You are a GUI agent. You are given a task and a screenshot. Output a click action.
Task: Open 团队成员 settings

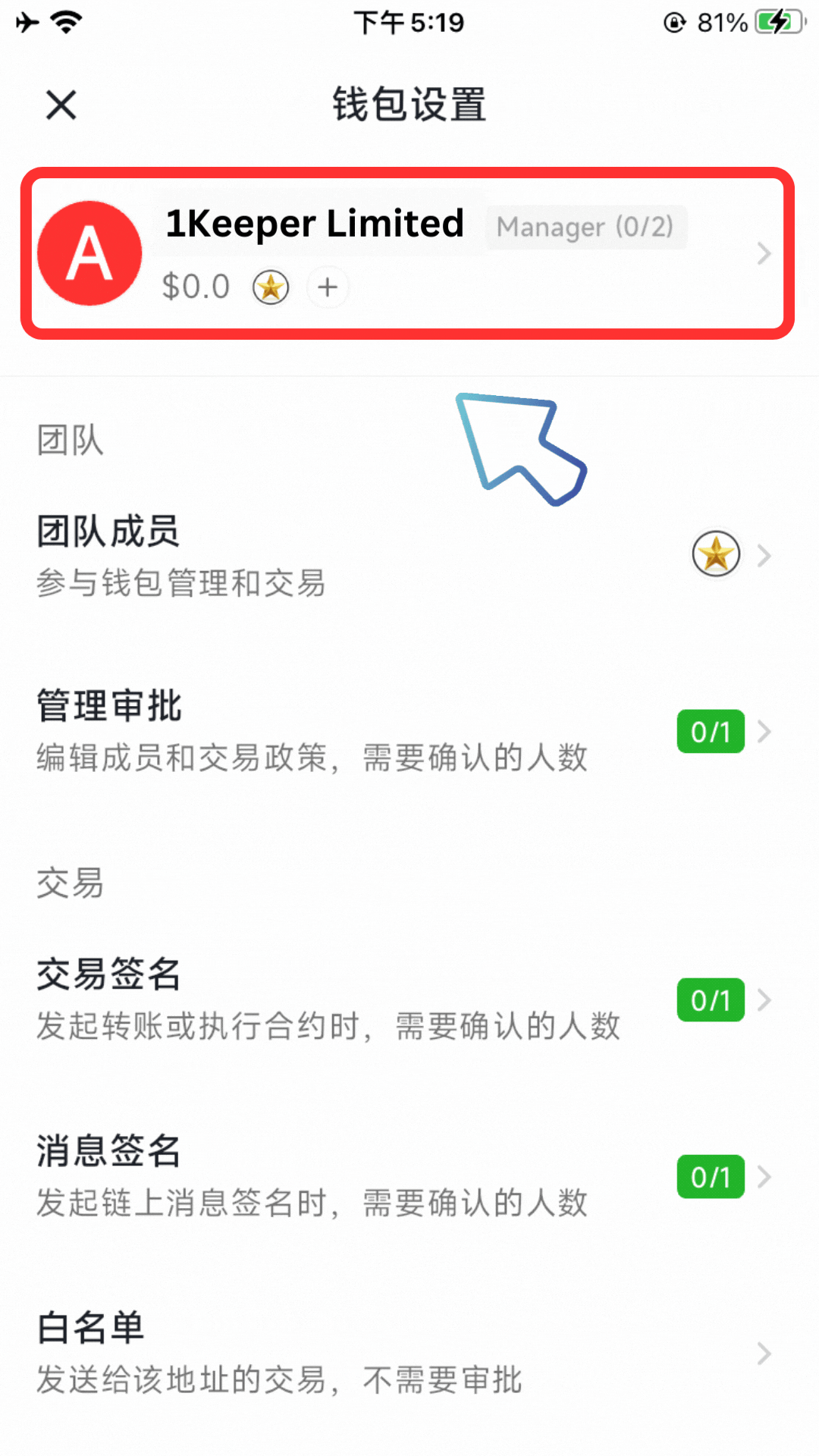tap(402, 556)
